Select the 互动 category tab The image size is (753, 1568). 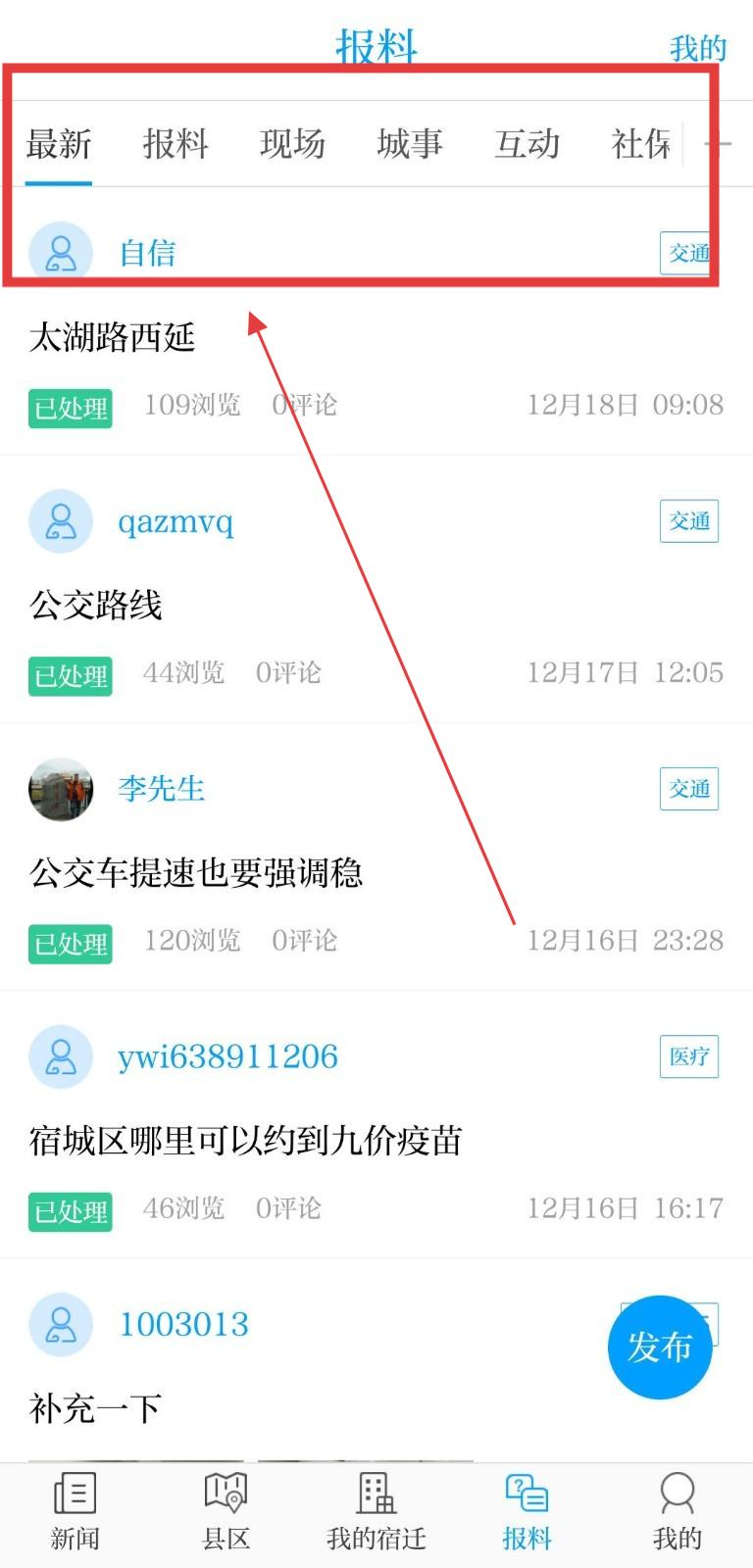point(527,144)
